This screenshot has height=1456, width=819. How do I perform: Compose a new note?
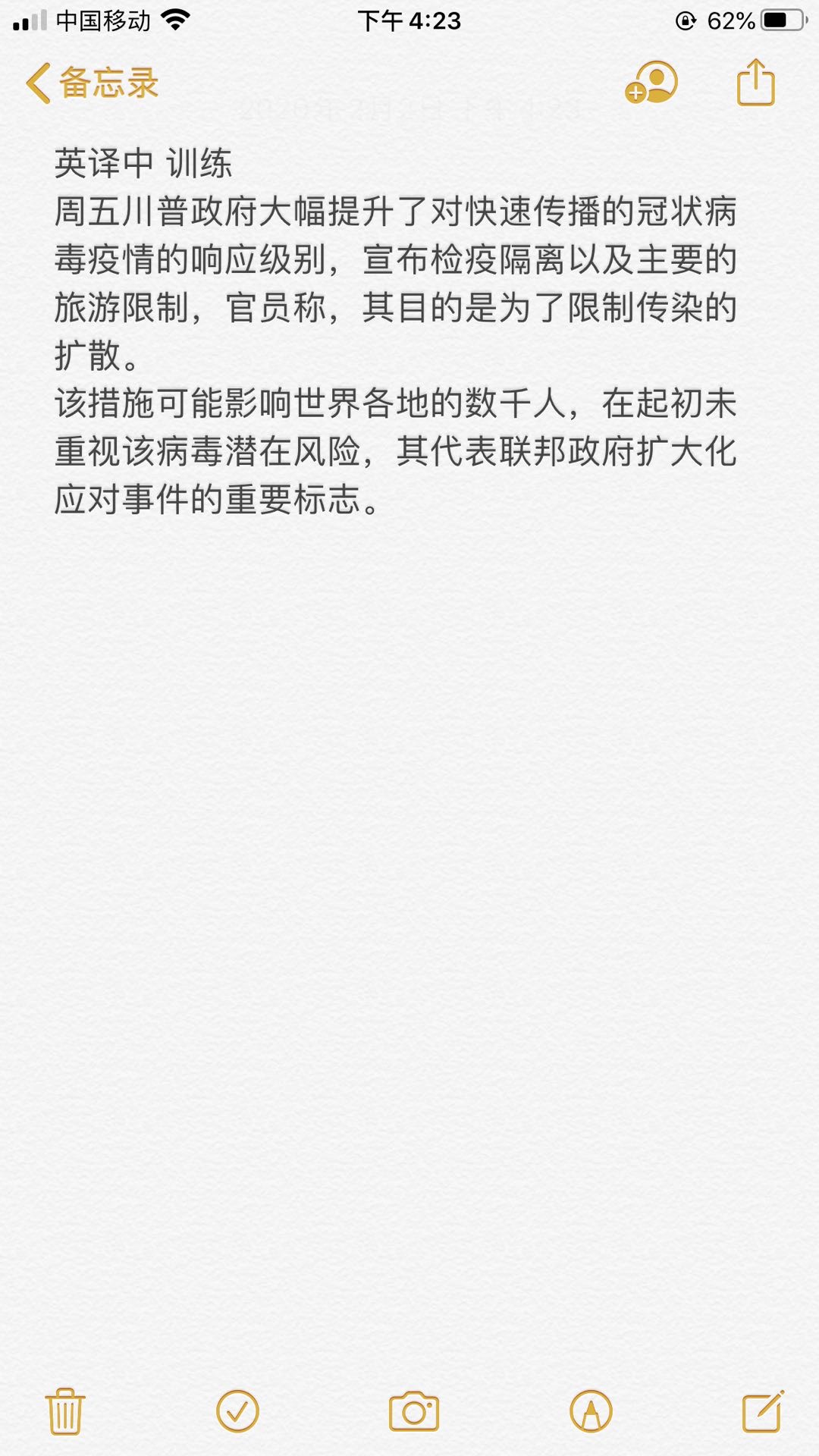(762, 1411)
